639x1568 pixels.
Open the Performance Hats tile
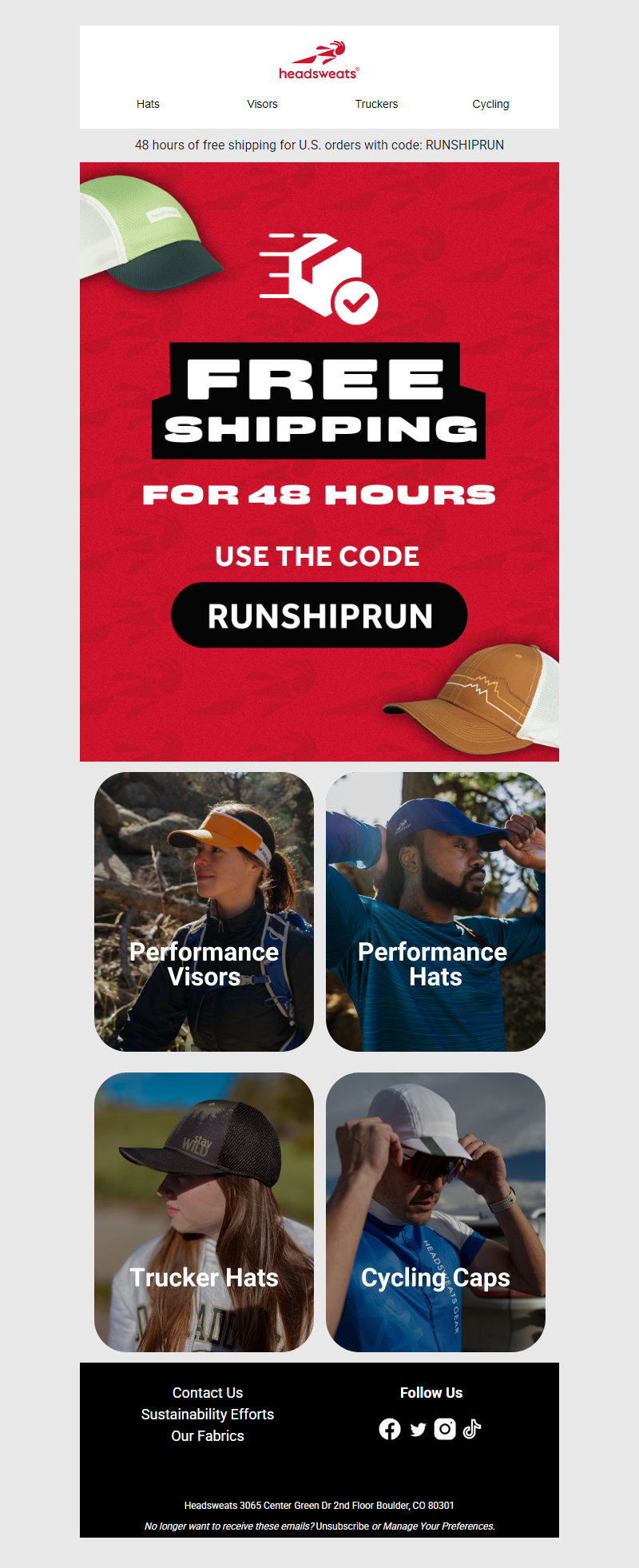tap(435, 911)
